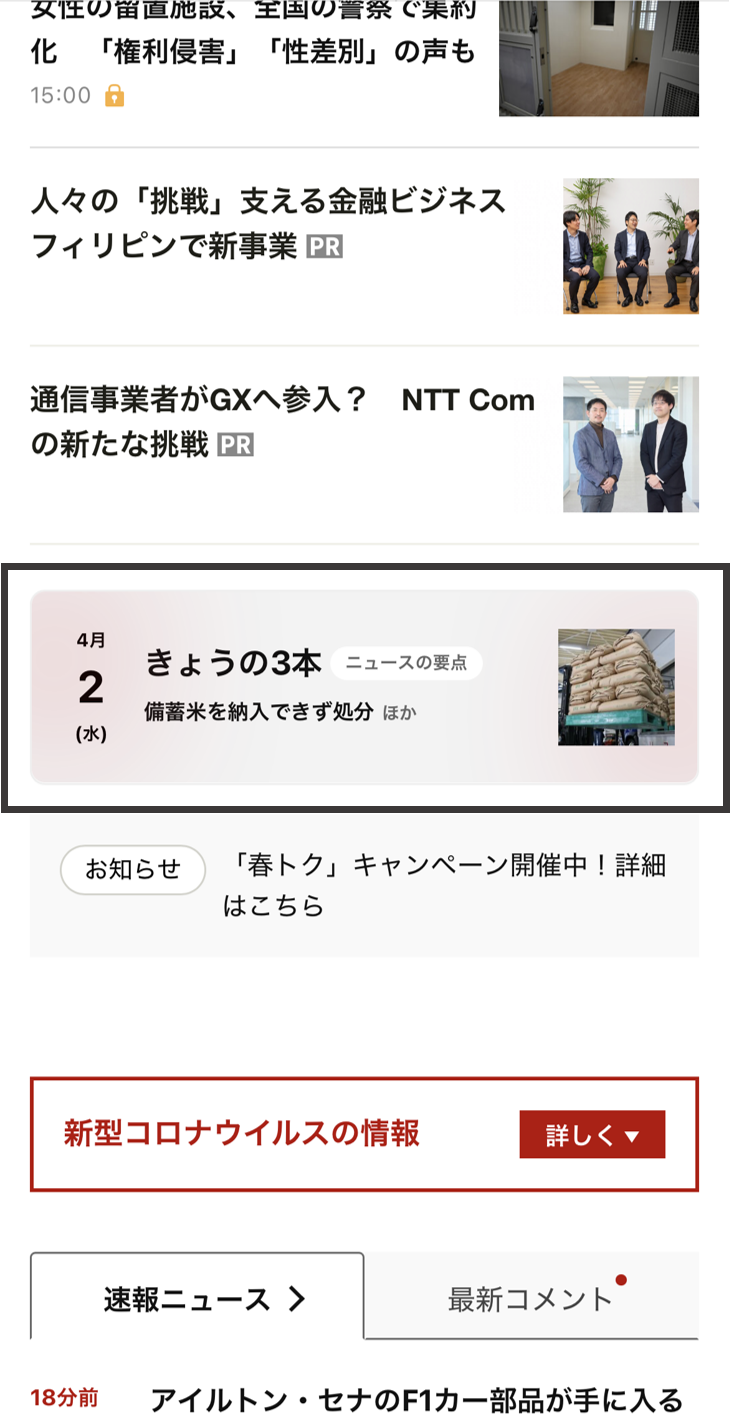
Task: Switch to the 速報ニュース tab
Action: coord(198,1298)
